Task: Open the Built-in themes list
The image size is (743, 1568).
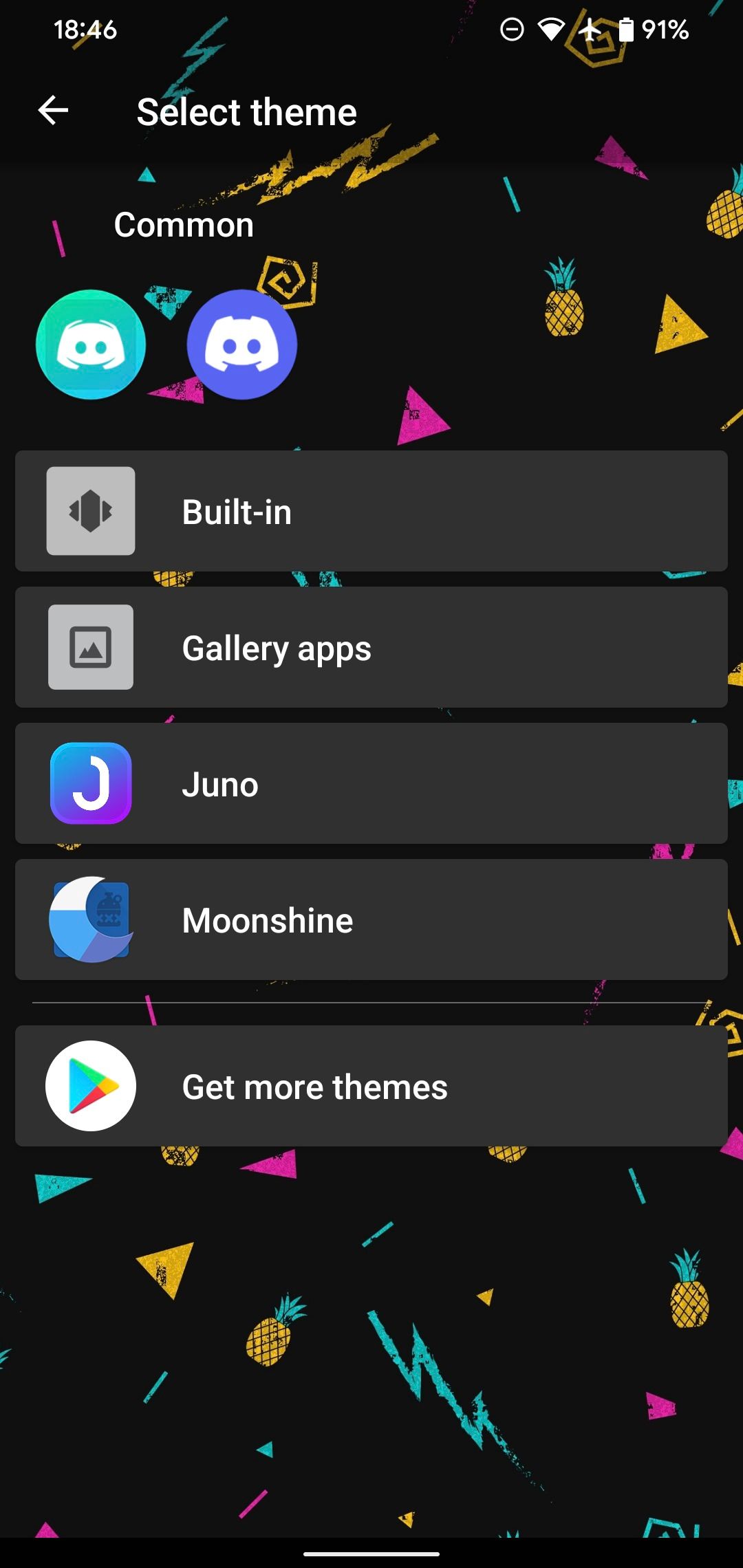Action: pos(371,510)
